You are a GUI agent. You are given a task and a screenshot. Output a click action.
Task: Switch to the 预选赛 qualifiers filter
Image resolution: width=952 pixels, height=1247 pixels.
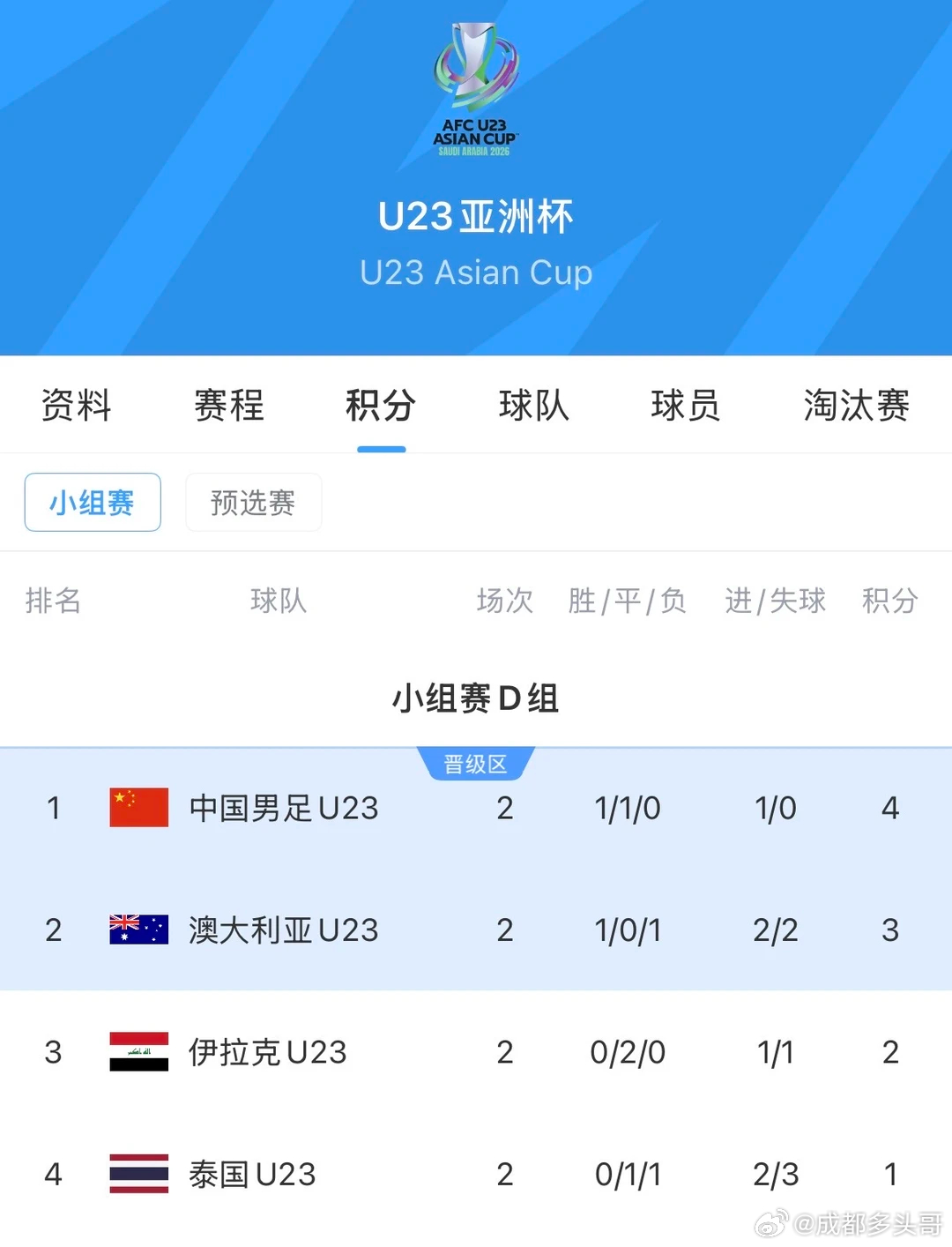[253, 503]
